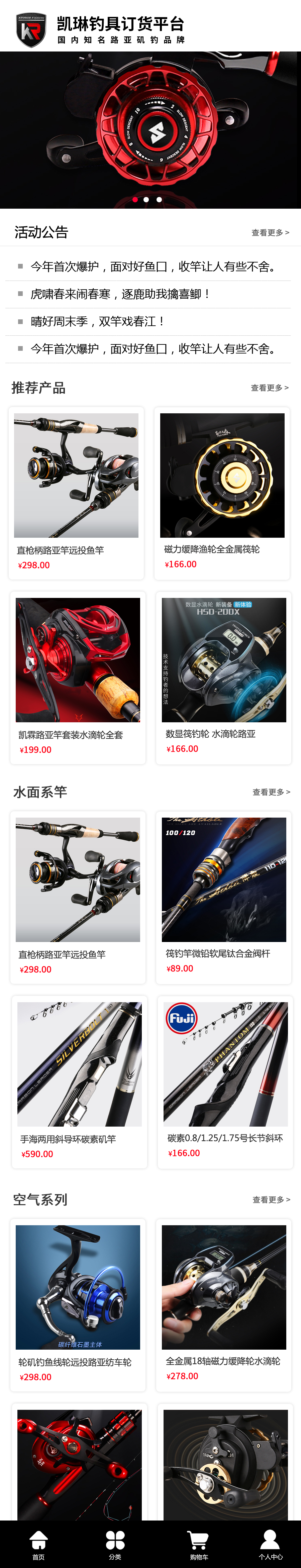Open the 购物车 tab
301x1568 pixels.
click(199, 1546)
